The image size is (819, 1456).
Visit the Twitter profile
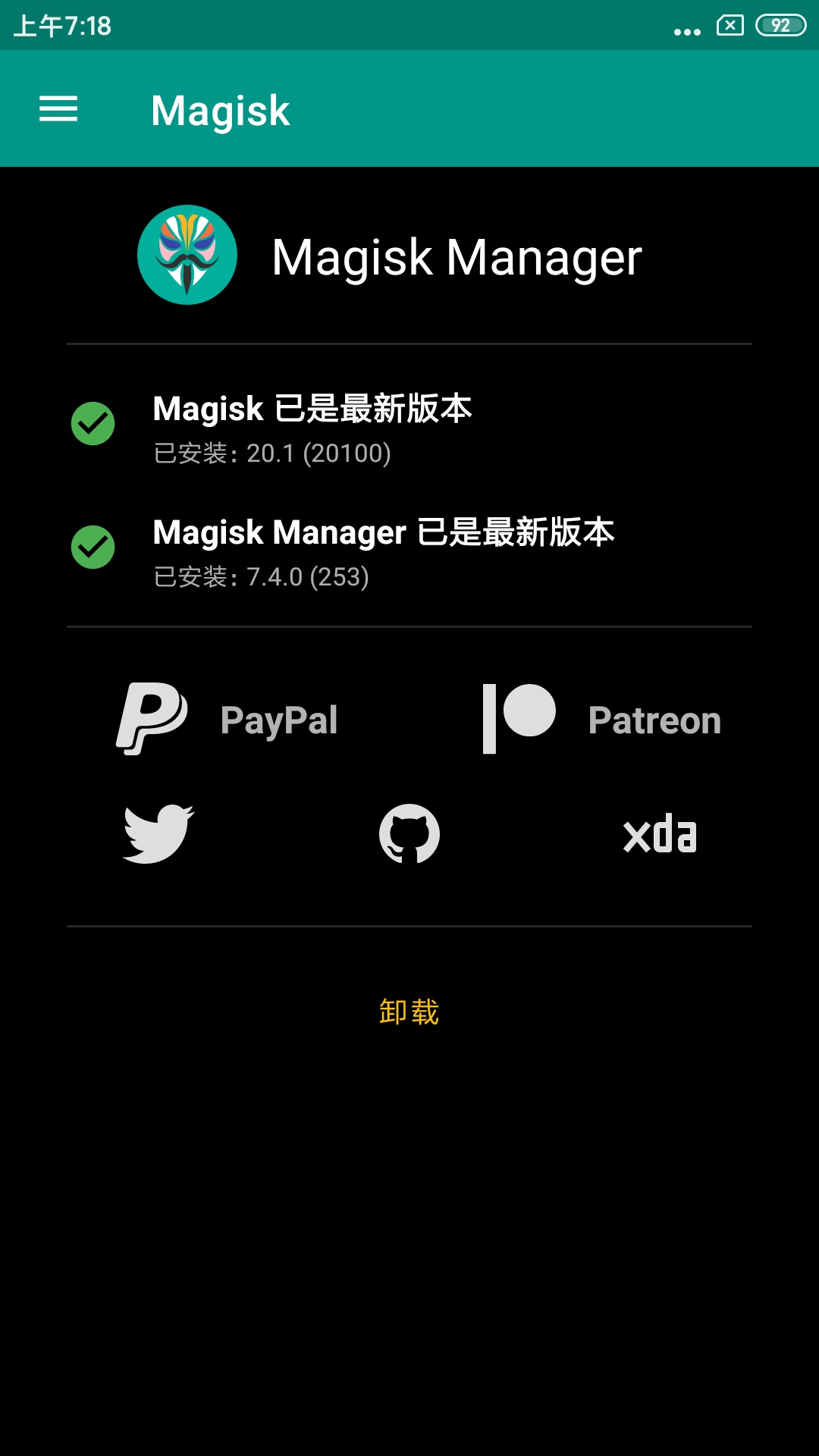[158, 834]
